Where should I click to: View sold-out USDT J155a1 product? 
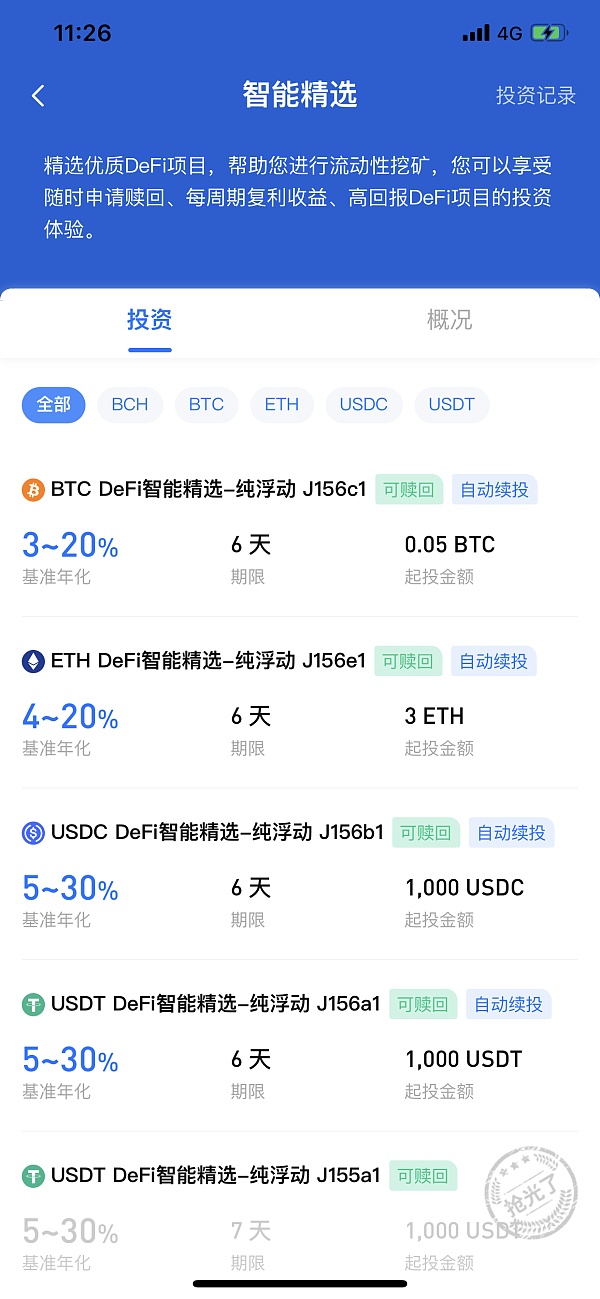(x=216, y=1176)
